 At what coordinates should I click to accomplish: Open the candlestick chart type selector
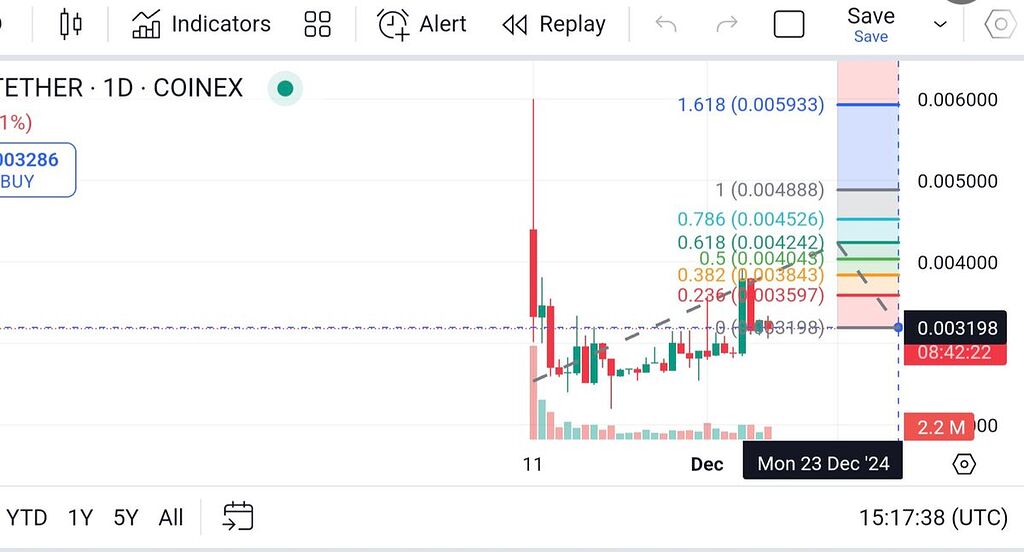point(70,24)
